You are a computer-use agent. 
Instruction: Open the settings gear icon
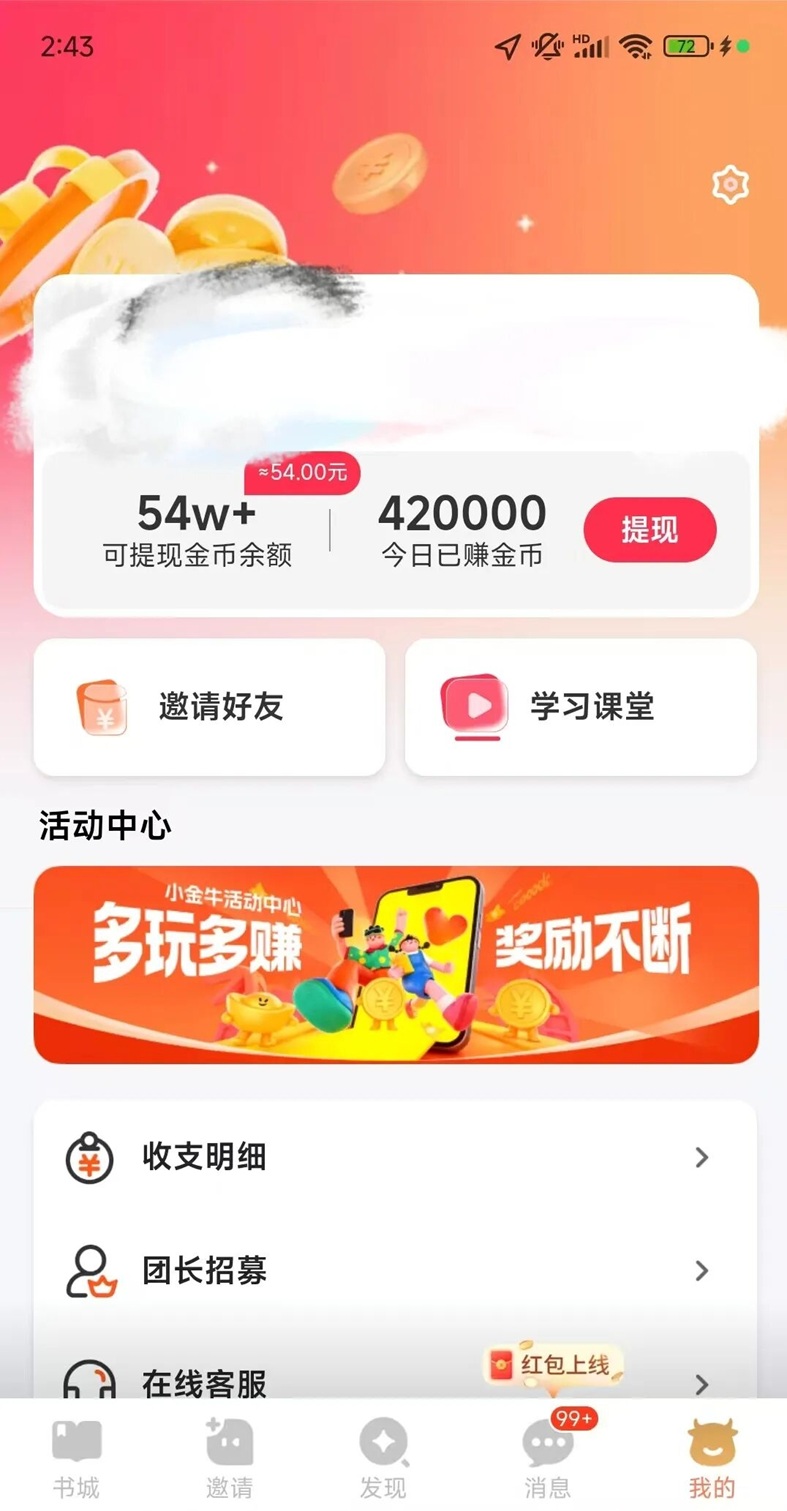click(x=730, y=185)
